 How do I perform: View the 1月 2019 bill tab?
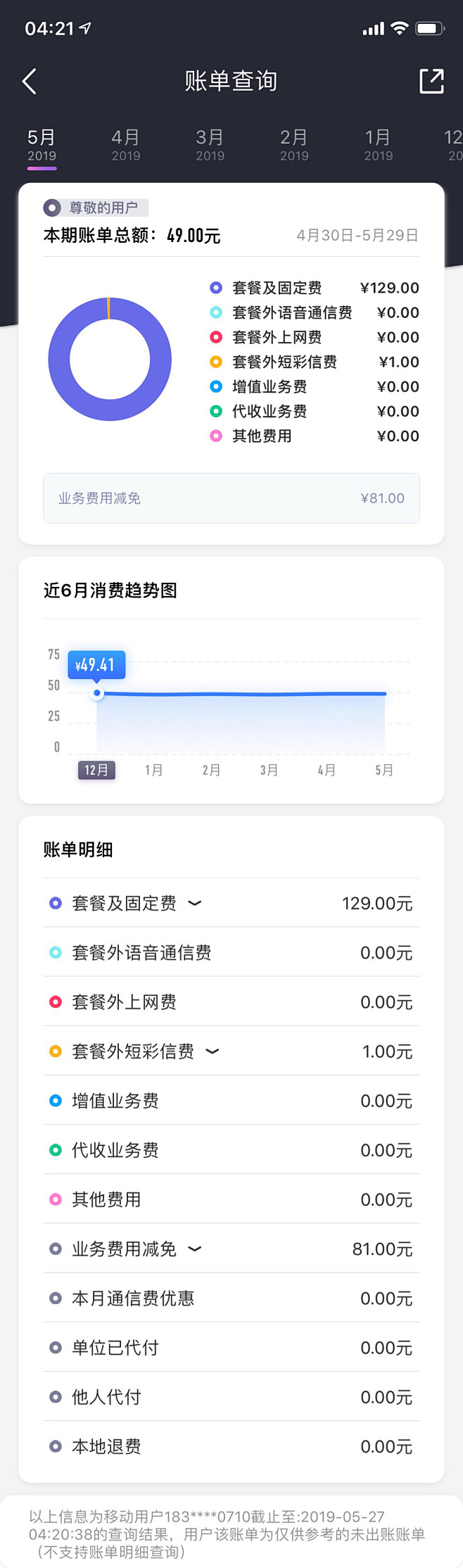tap(378, 145)
